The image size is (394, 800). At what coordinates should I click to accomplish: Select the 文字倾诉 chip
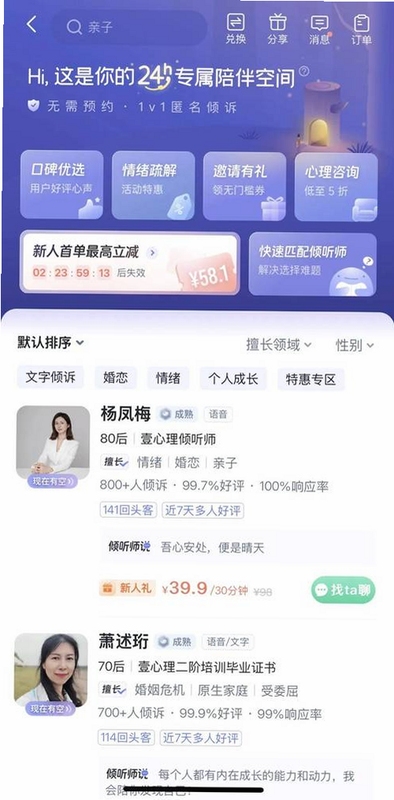click(51, 378)
